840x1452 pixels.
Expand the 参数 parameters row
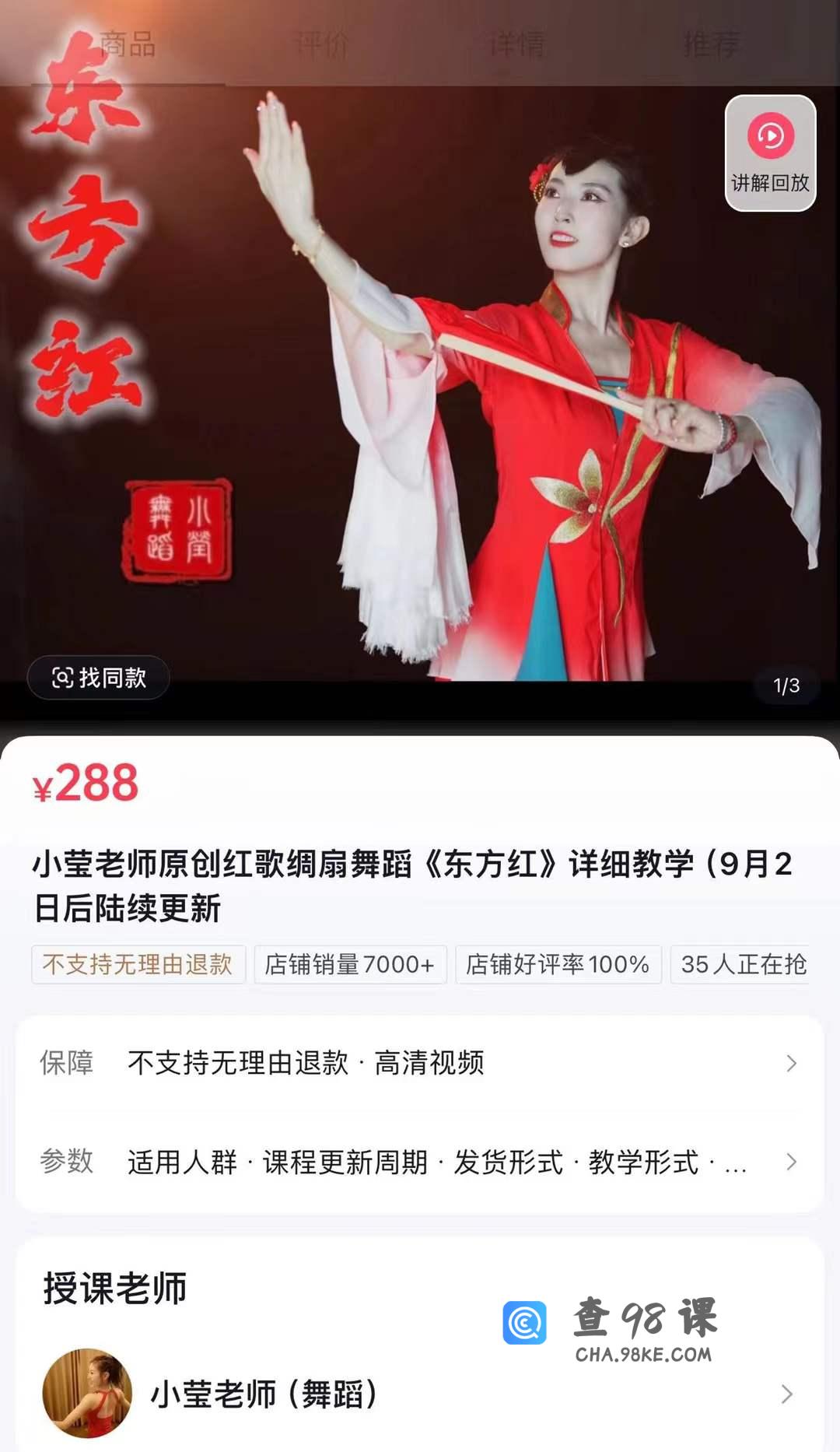420,1162
